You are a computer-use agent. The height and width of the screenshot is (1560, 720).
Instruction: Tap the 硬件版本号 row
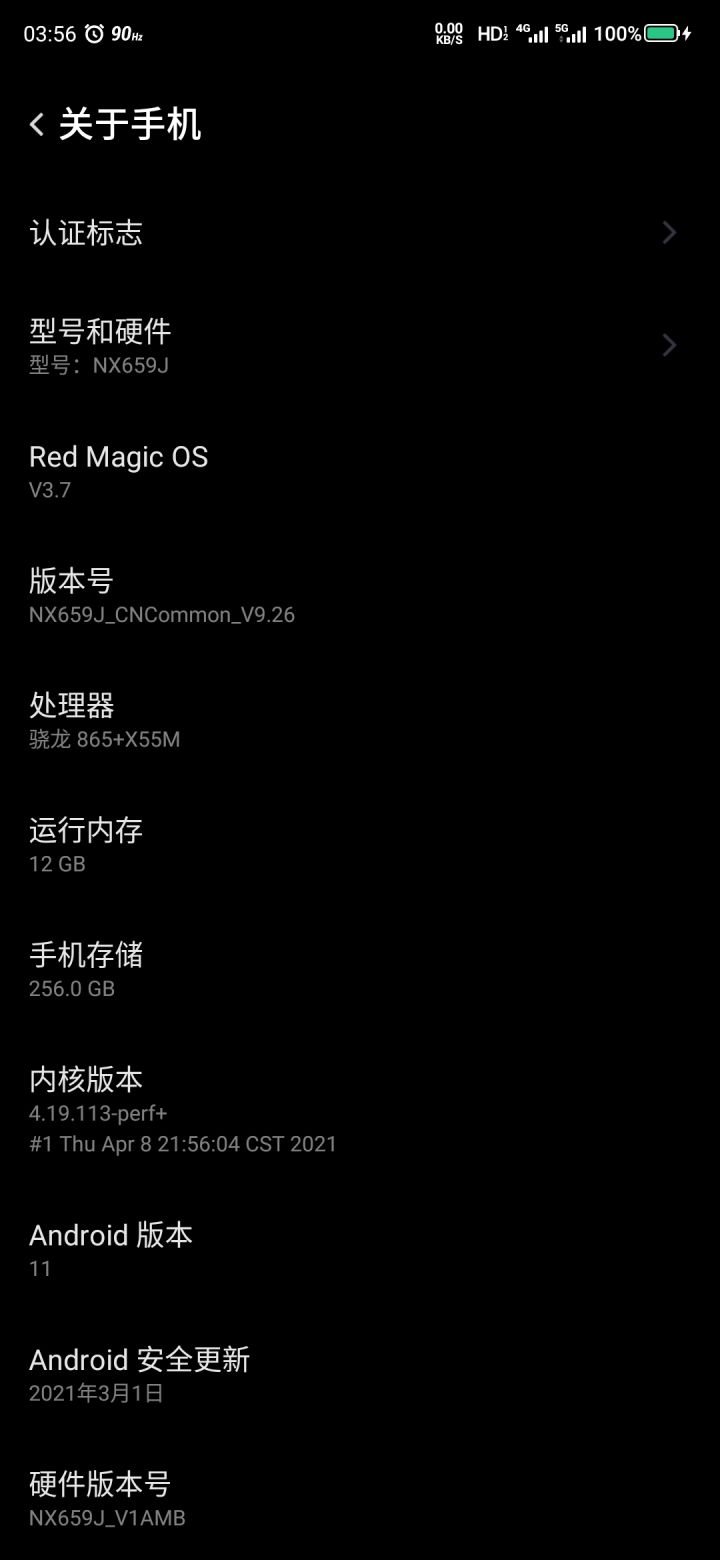[360, 1499]
